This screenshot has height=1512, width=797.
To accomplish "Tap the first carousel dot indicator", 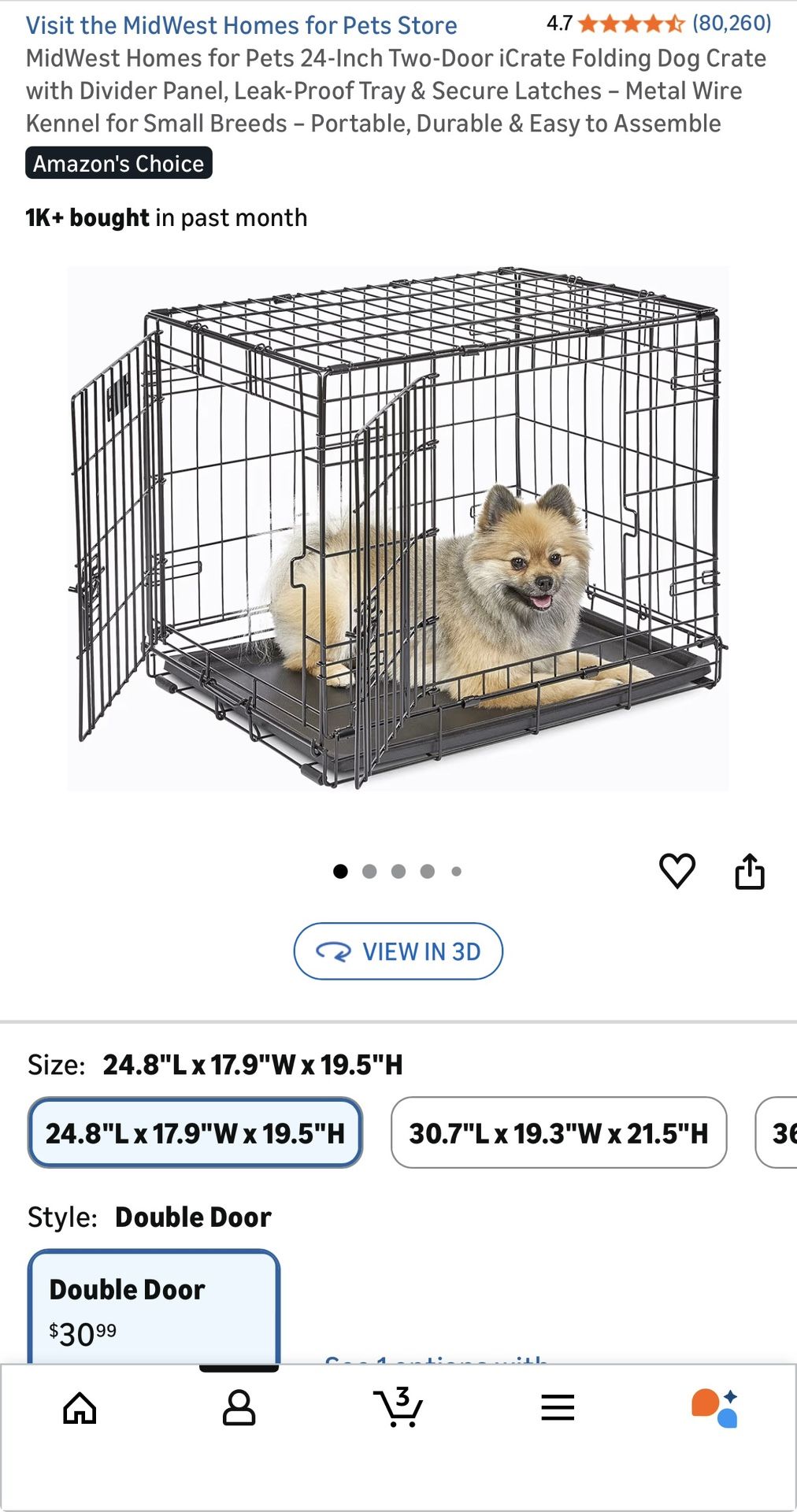I will (342, 870).
